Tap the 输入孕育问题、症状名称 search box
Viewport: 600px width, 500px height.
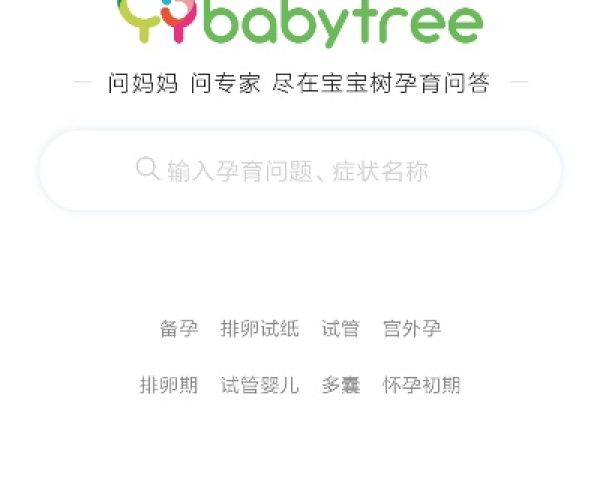click(x=298, y=171)
